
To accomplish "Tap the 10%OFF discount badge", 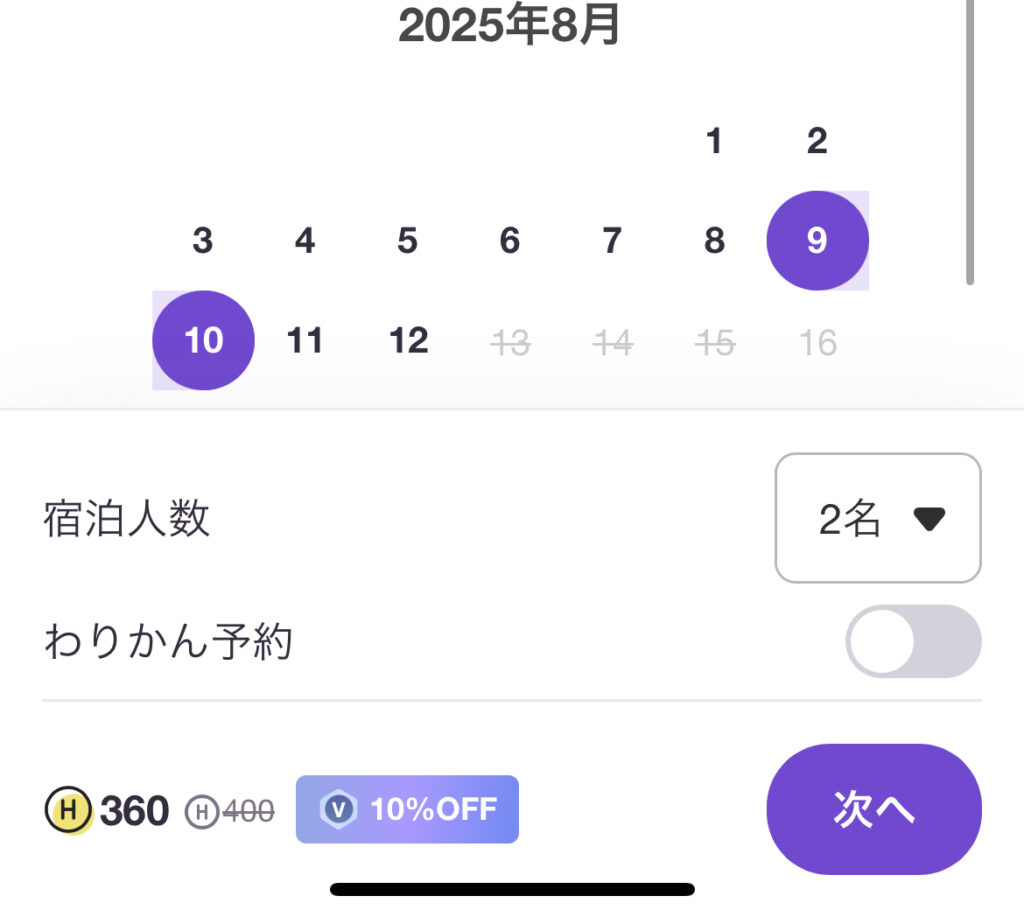I will (407, 809).
